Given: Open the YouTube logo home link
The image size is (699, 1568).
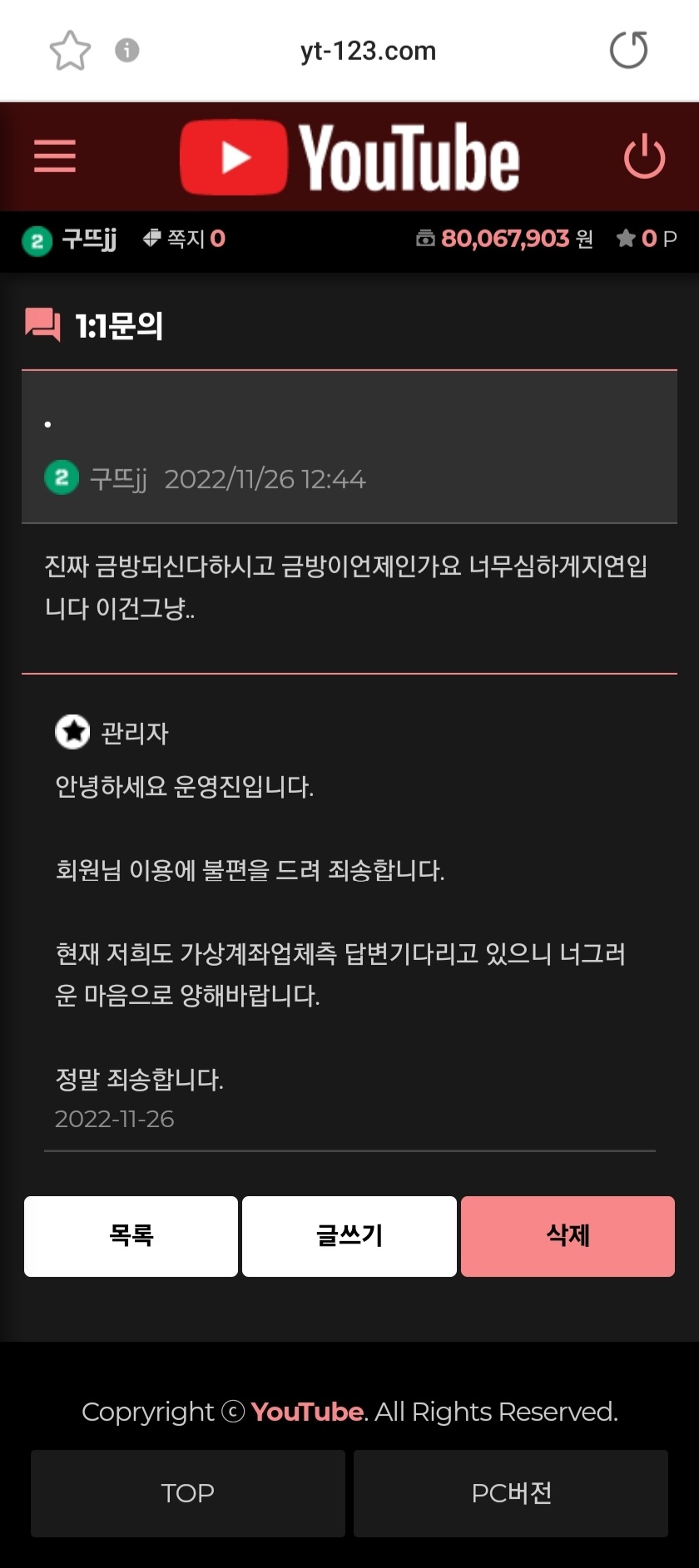Looking at the screenshot, I should 349,157.
